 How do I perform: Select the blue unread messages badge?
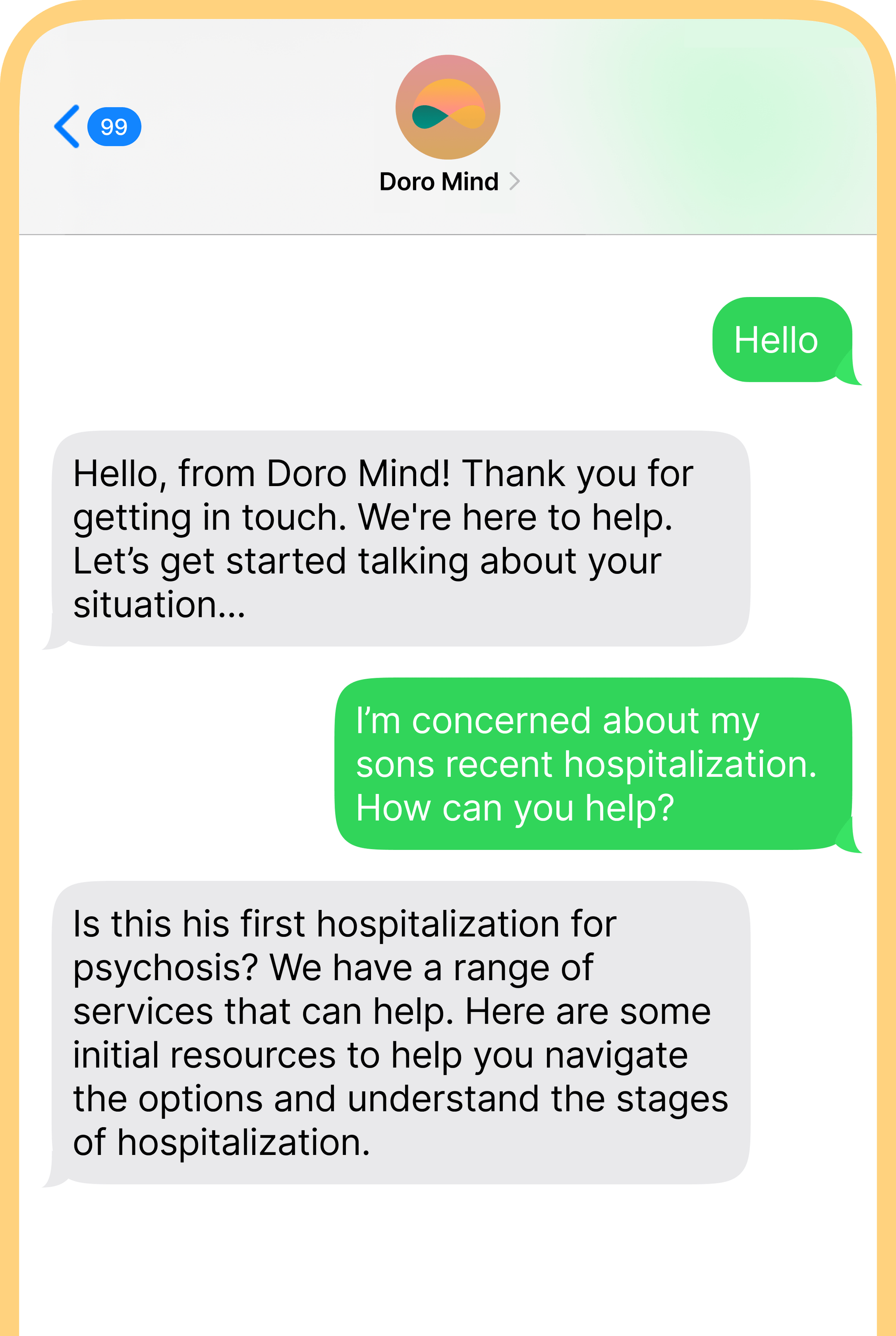coord(114,127)
